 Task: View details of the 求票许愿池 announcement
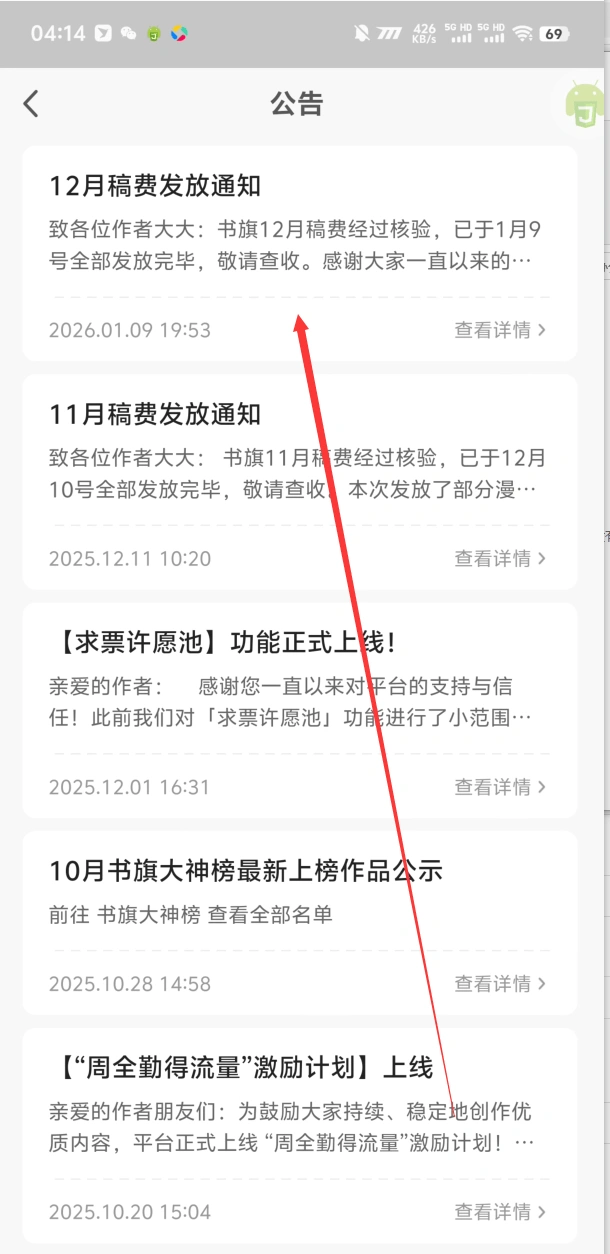point(500,787)
